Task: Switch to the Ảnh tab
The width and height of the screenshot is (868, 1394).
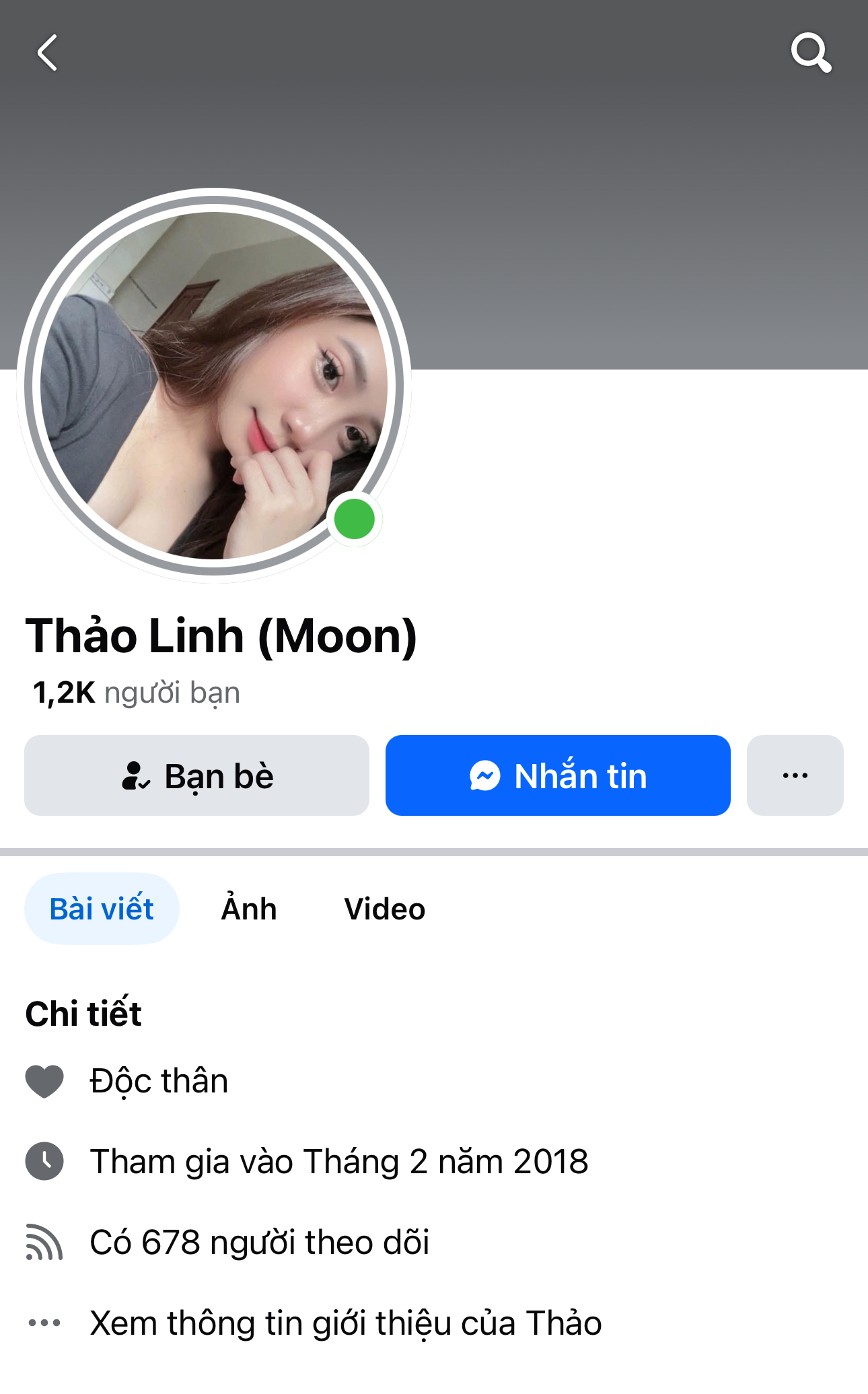Action: pos(249,909)
